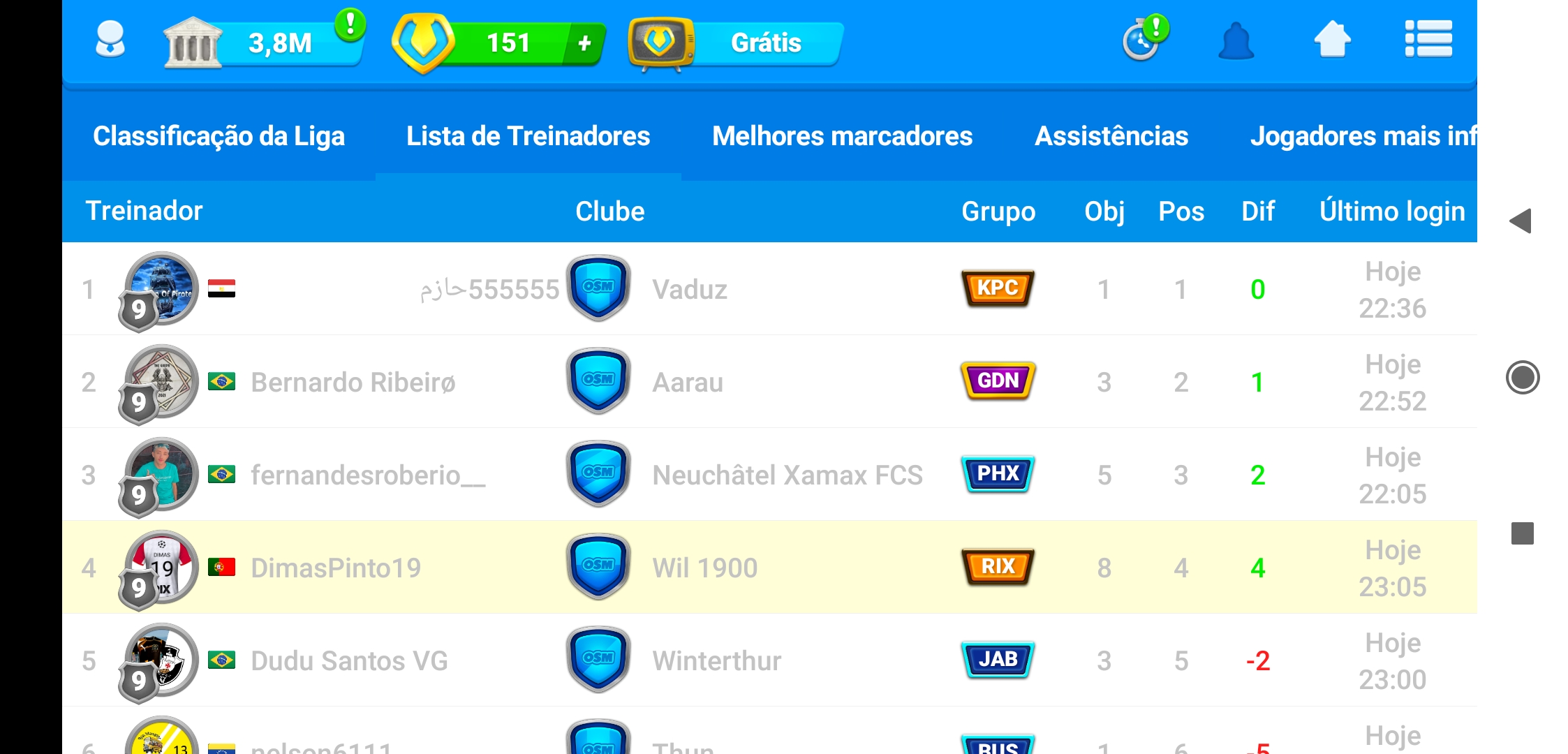
Task: Select the Lista de Treinadores tab
Action: [528, 136]
